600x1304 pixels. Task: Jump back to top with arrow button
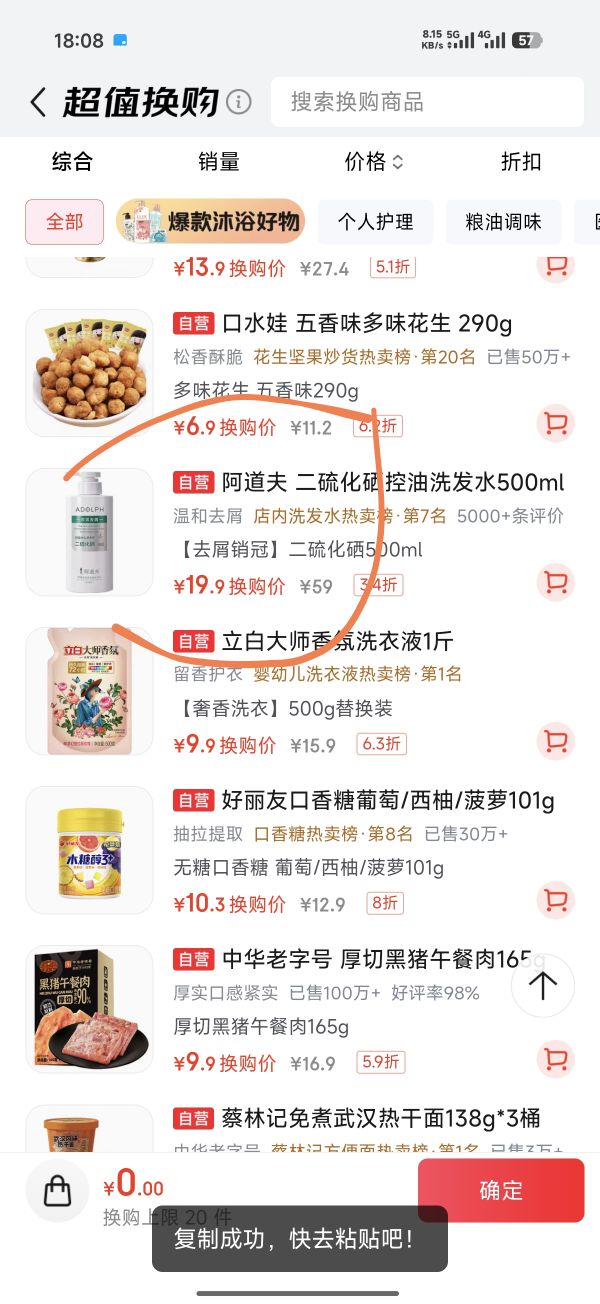coord(543,986)
